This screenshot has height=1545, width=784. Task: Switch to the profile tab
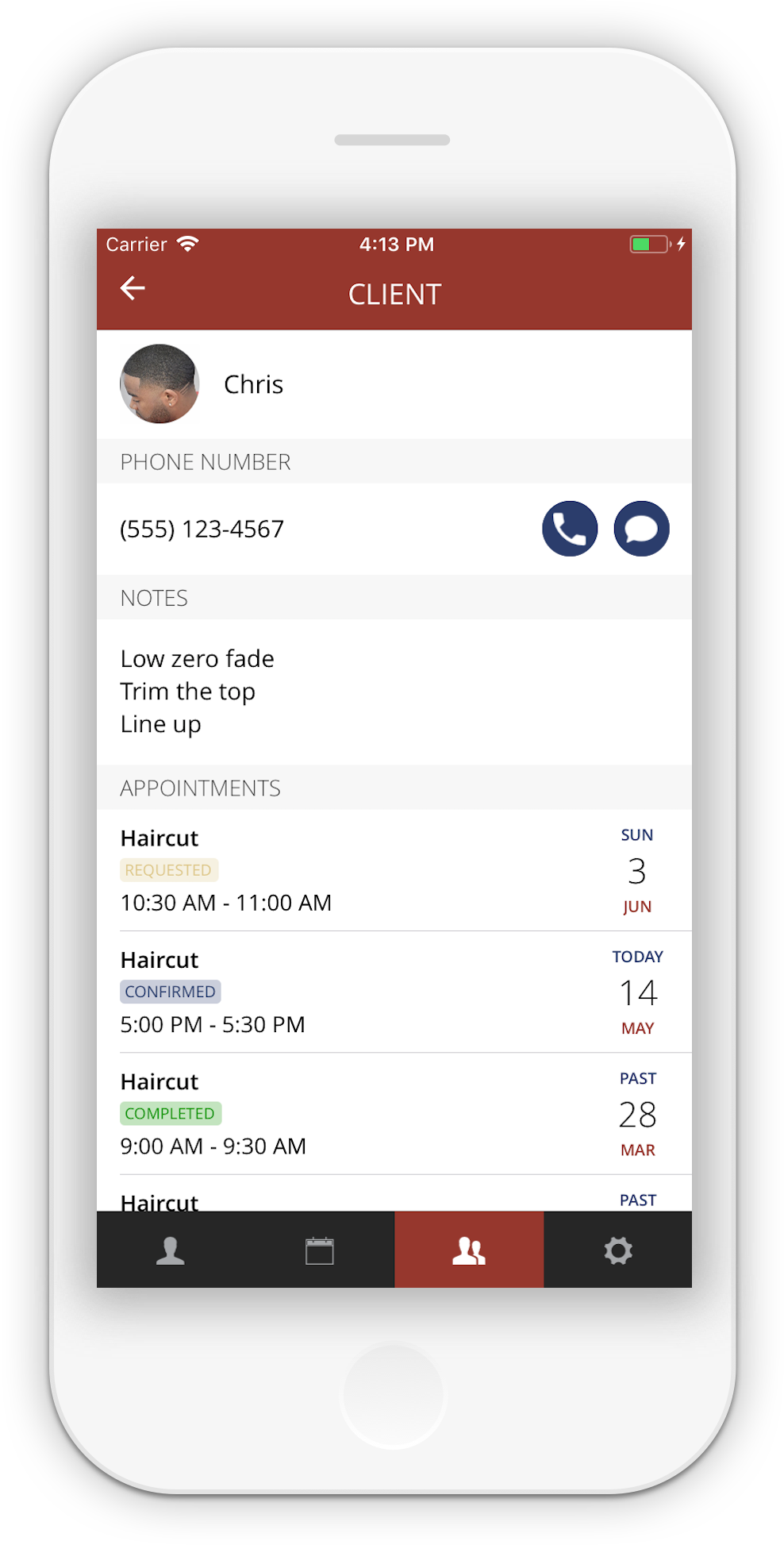(x=171, y=1250)
